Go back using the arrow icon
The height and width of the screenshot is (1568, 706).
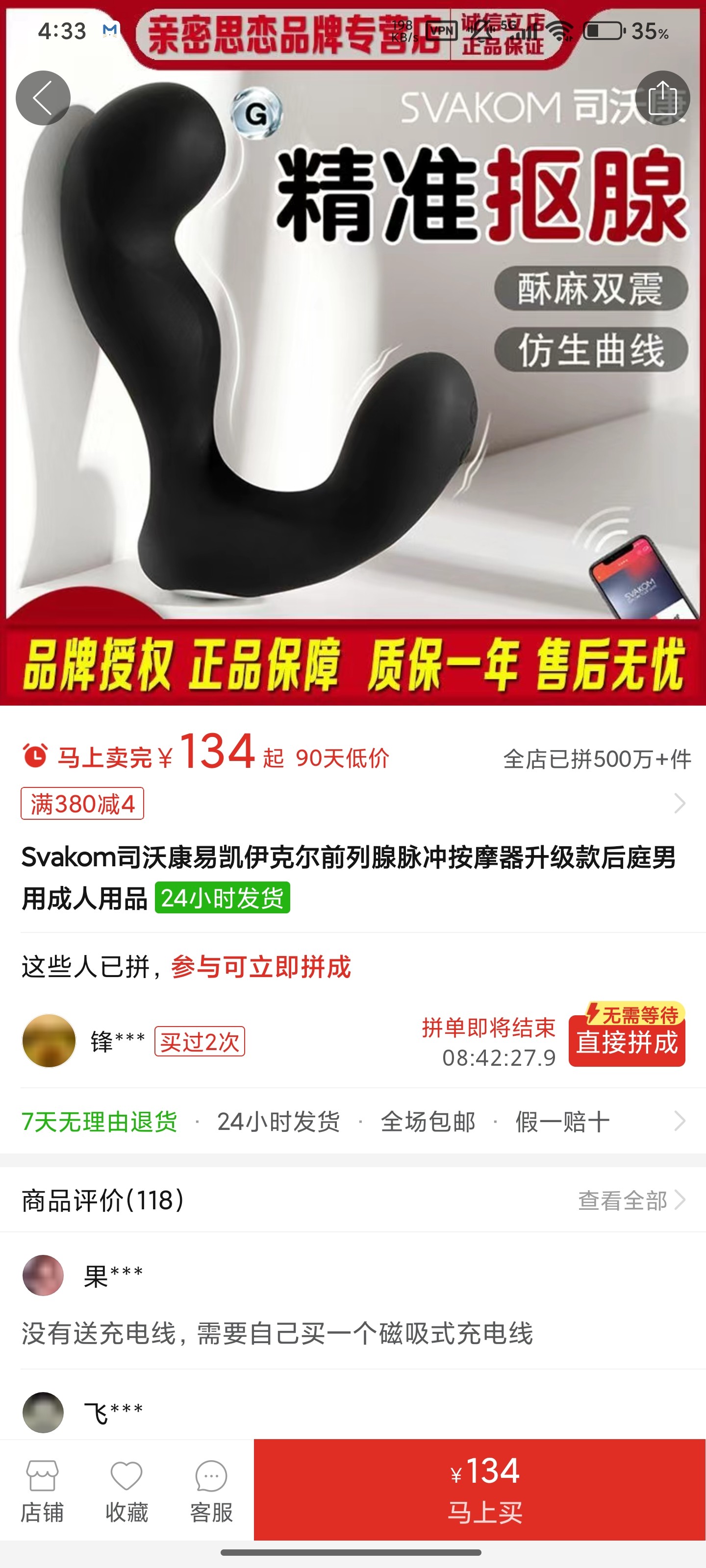(x=43, y=98)
